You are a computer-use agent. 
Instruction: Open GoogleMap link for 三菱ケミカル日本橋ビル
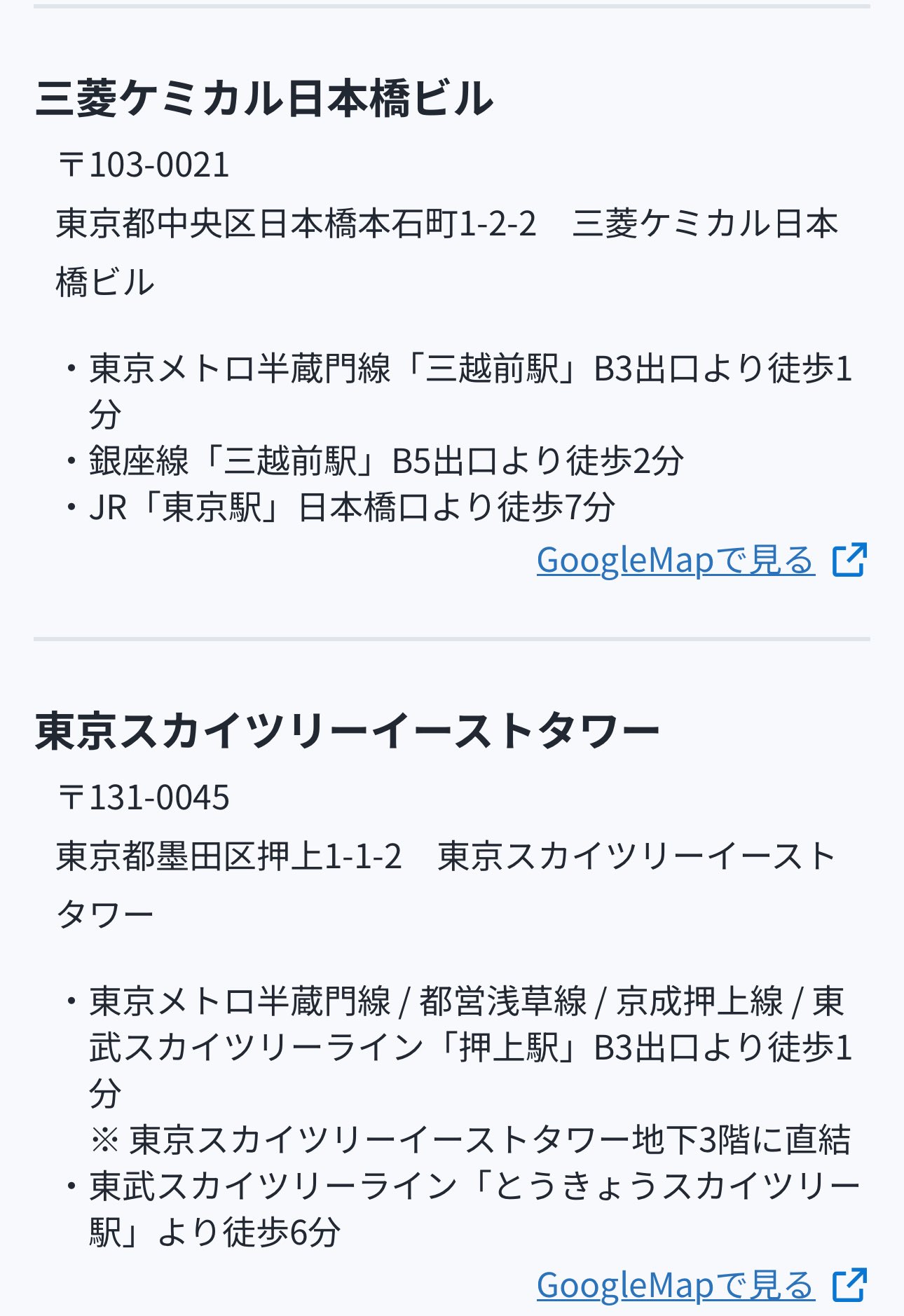(676, 560)
